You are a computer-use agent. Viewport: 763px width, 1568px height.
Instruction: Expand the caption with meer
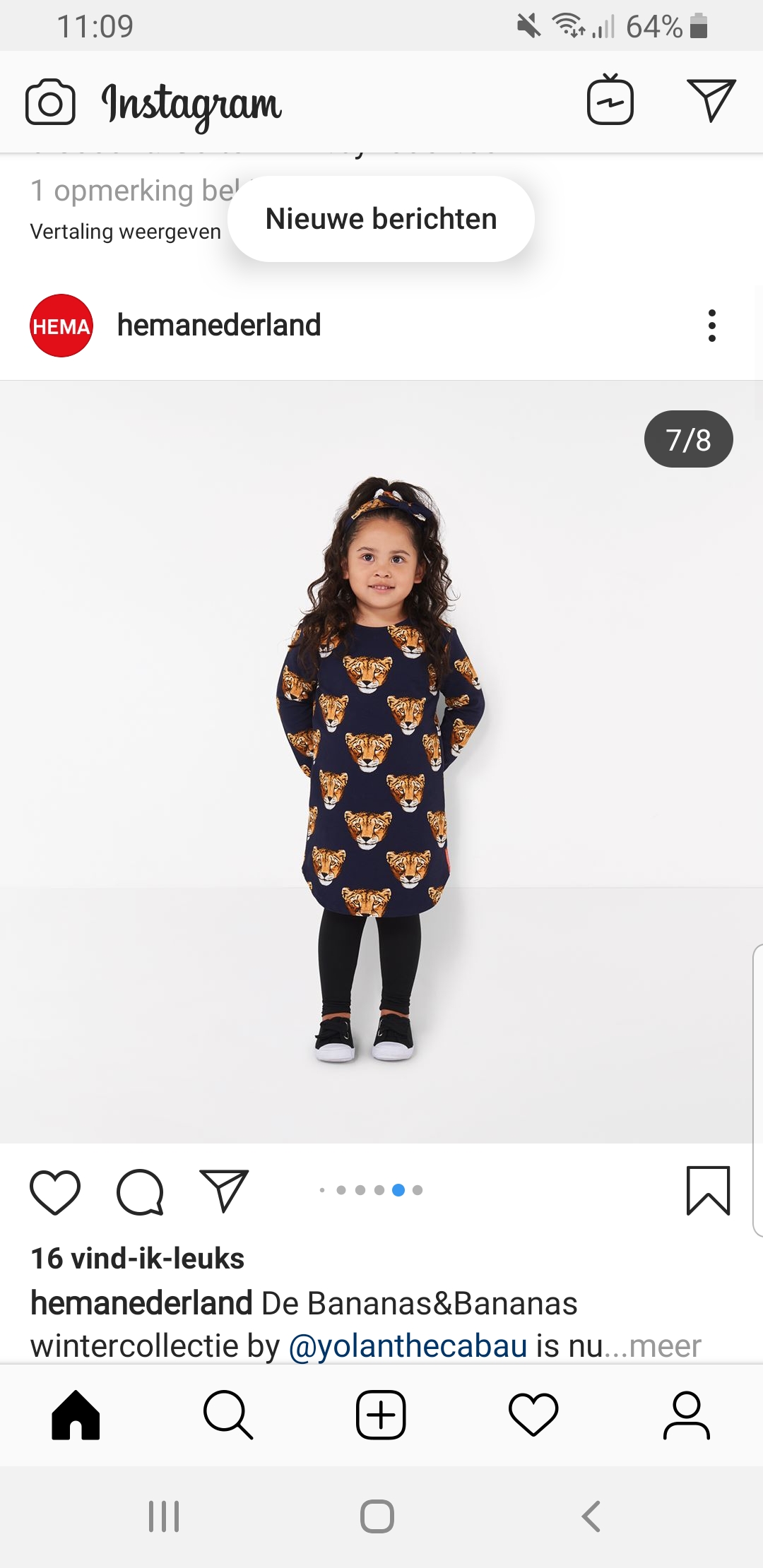point(665,1346)
